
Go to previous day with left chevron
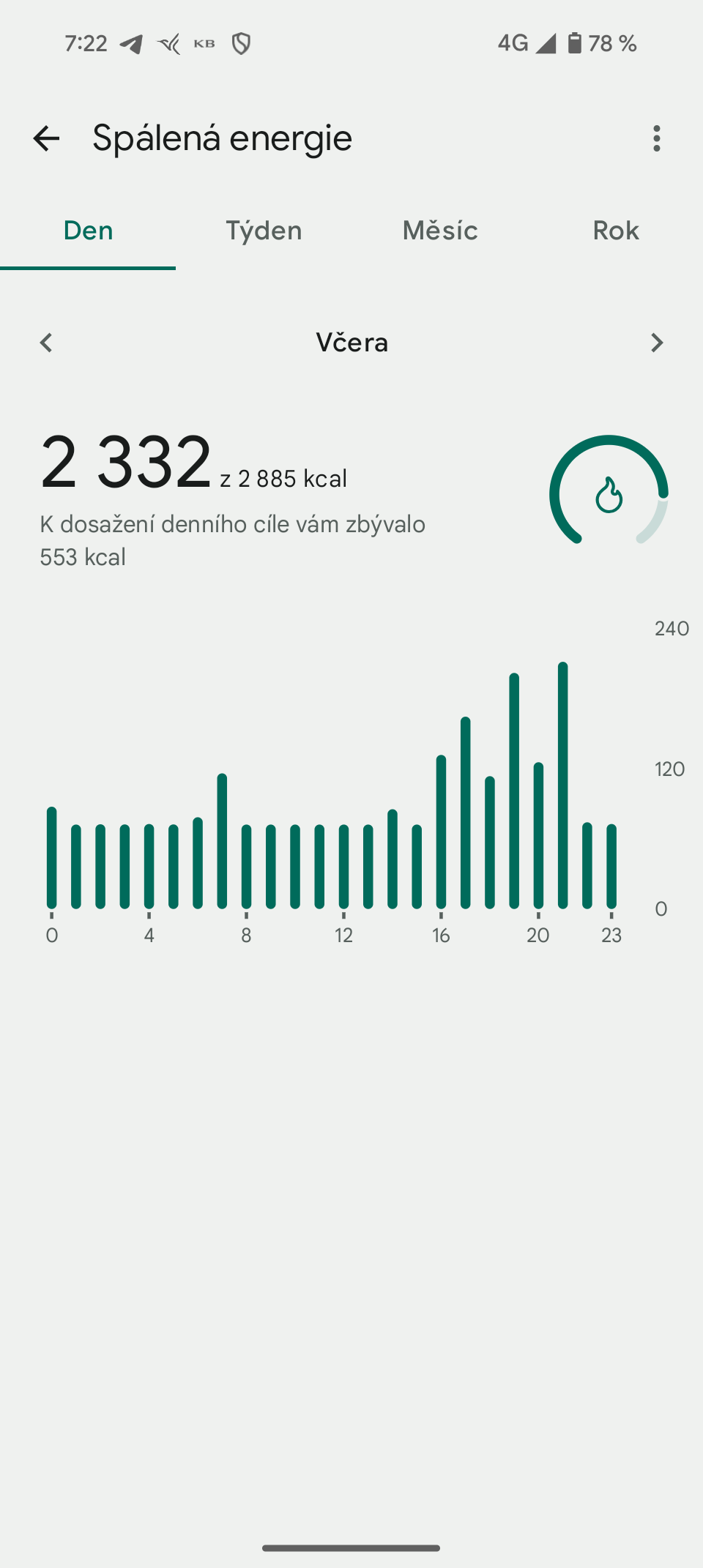pyautogui.click(x=46, y=342)
